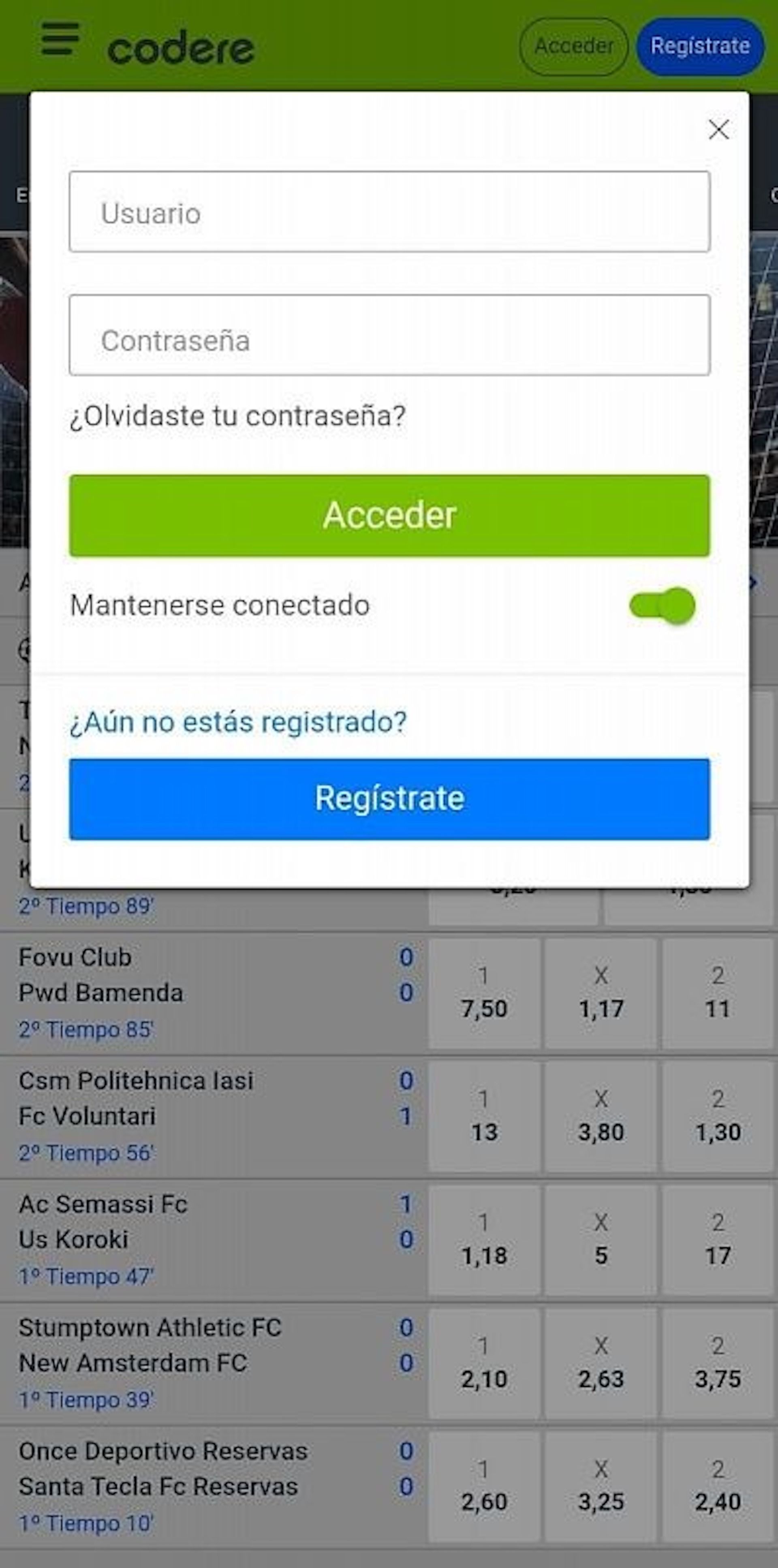Screen dimensions: 778x1568
Task: Select odds 17 for Us Koroki win
Action: pyautogui.click(x=718, y=1241)
